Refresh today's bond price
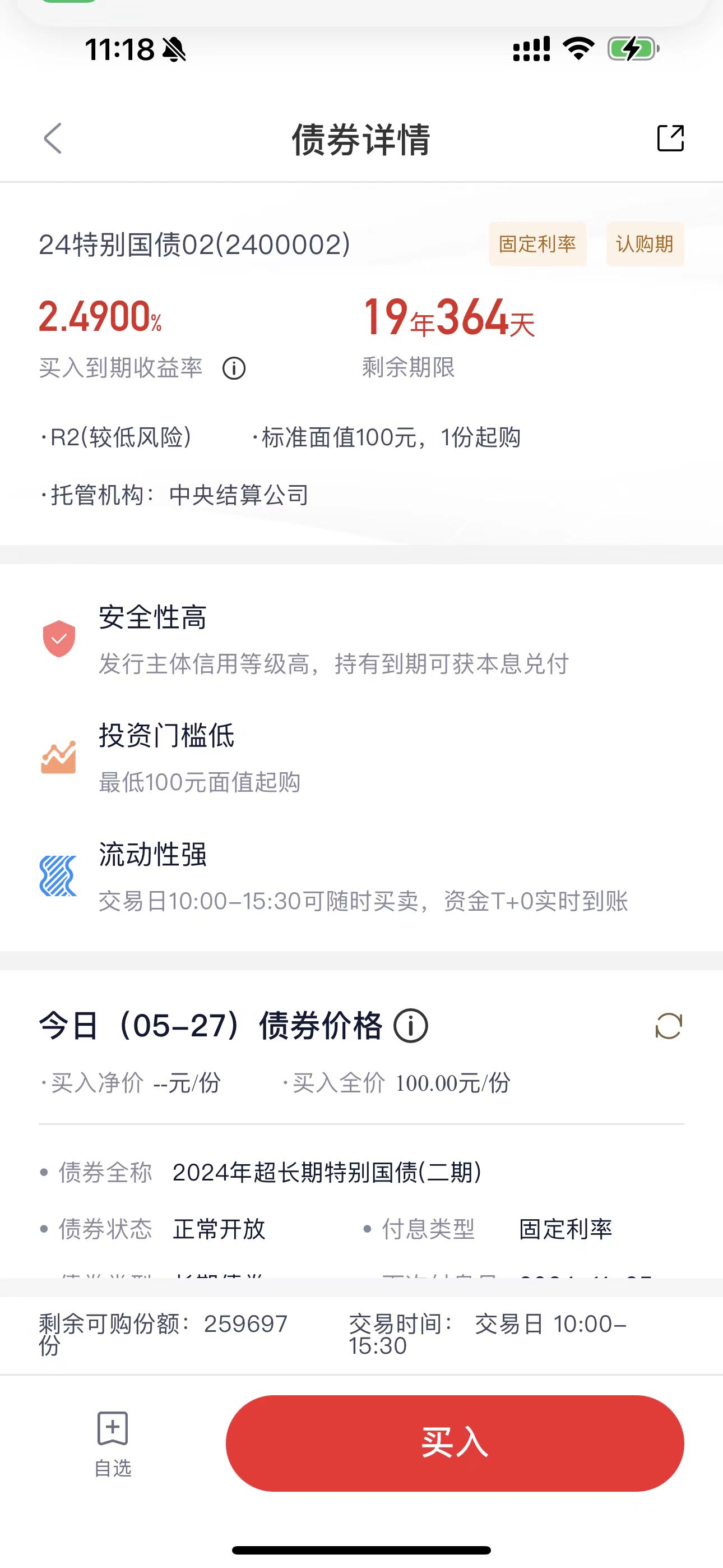Image resolution: width=723 pixels, height=1568 pixels. (x=668, y=1026)
